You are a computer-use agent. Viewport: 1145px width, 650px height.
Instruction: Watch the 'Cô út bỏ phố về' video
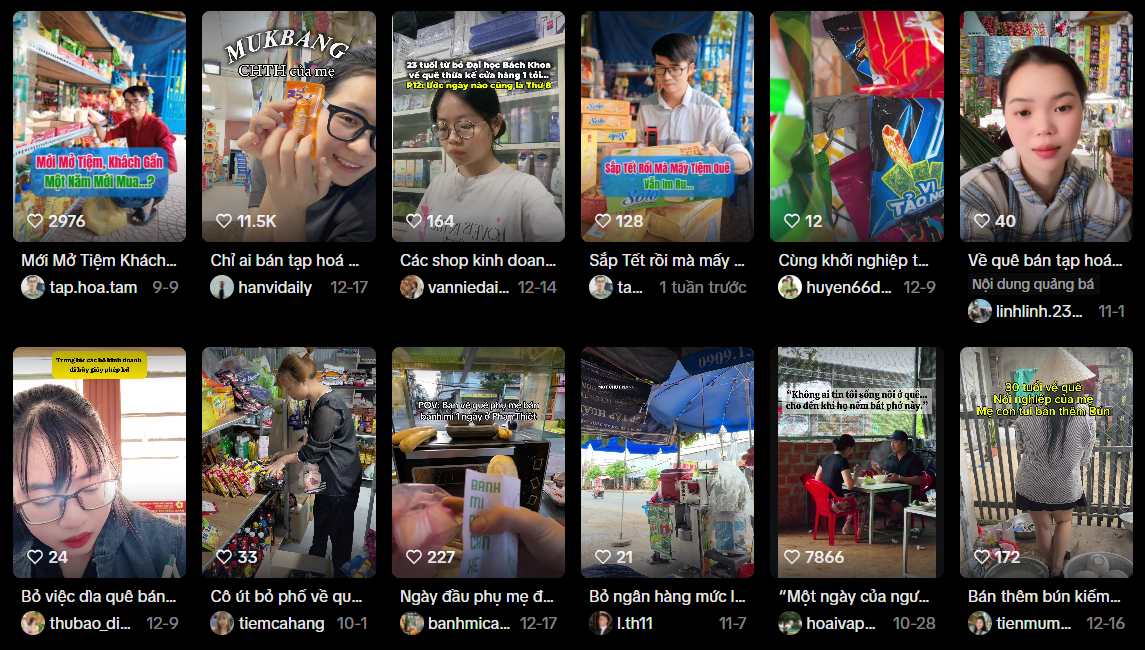(x=288, y=462)
